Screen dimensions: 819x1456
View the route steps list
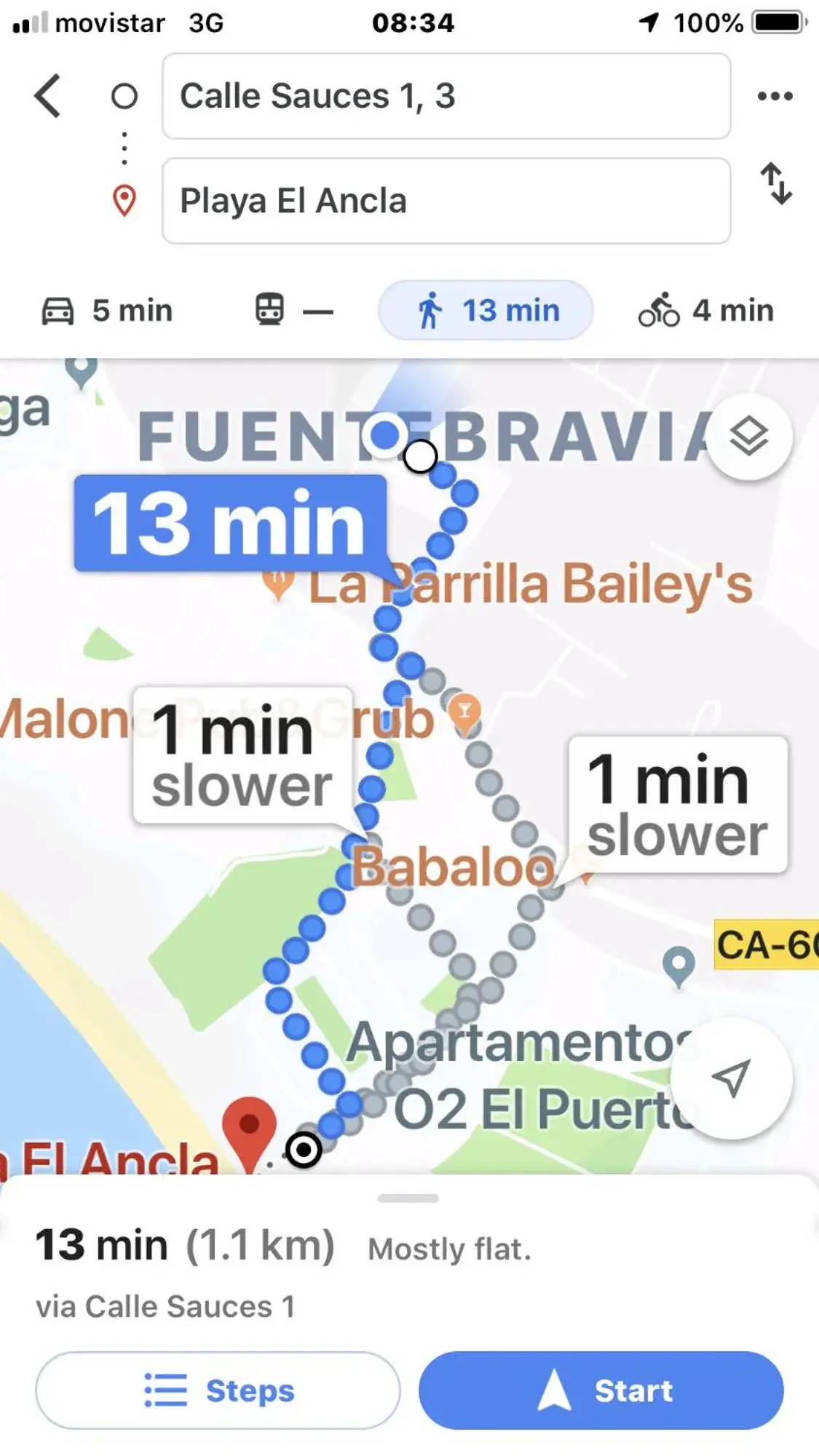pos(218,1391)
